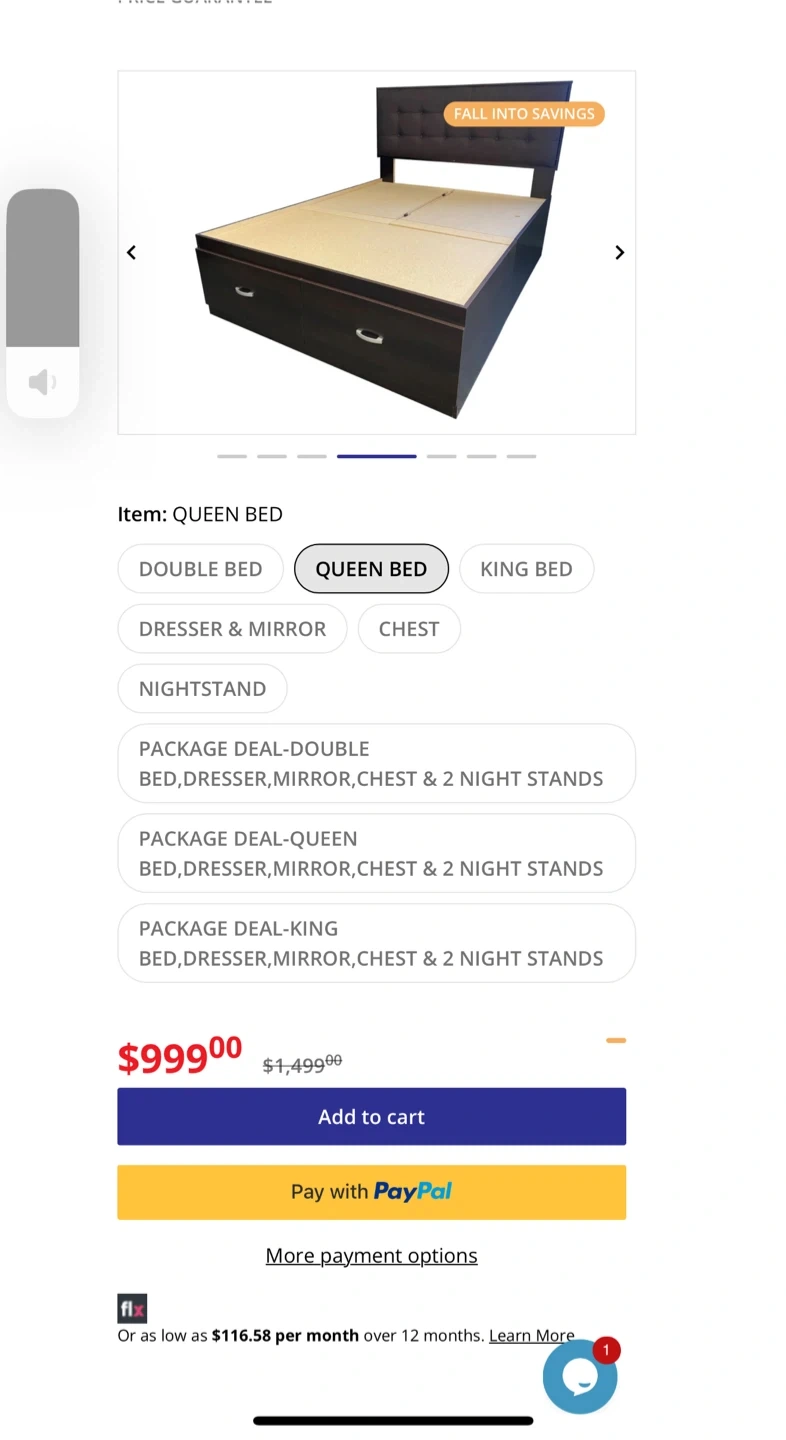Viewport: 786px width, 1440px height.
Task: Select the DOUBLE BED option
Action: tap(200, 569)
